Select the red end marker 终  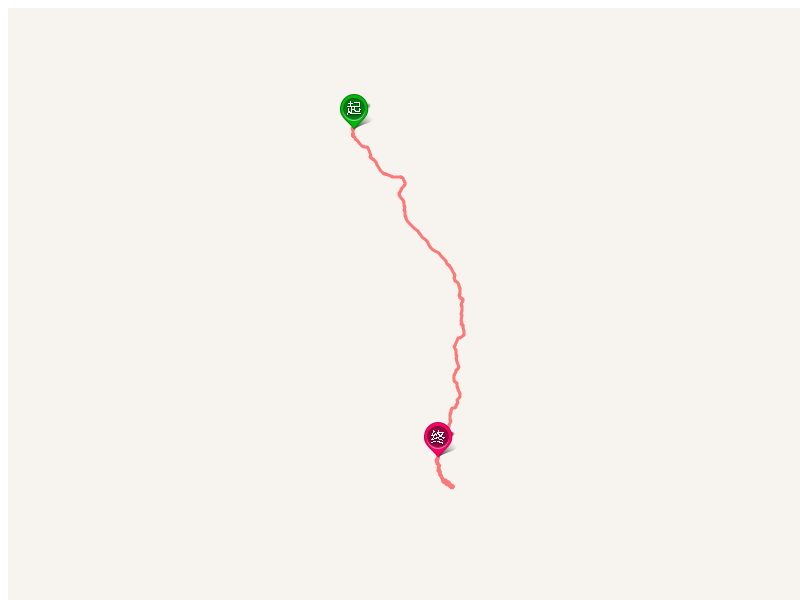pyautogui.click(x=438, y=437)
